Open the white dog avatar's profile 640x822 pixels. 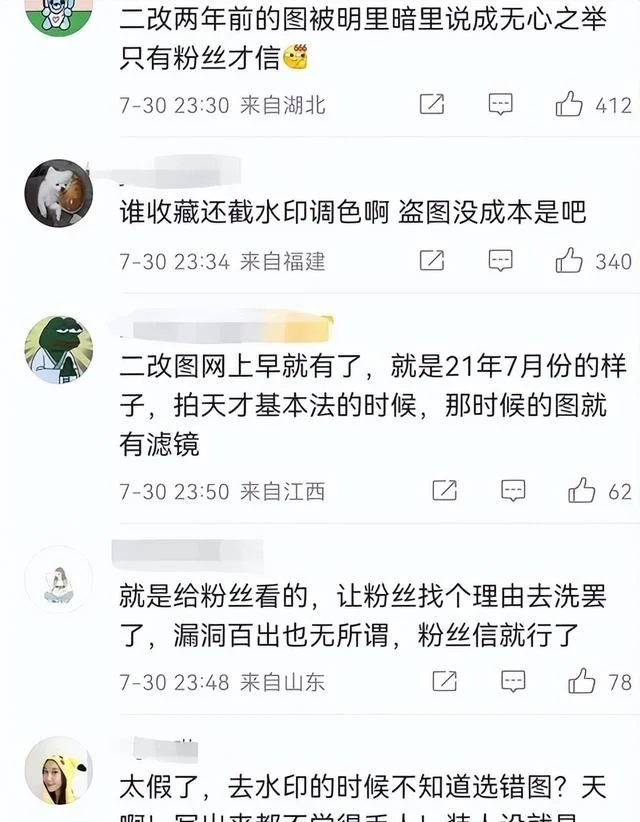[x=58, y=193]
